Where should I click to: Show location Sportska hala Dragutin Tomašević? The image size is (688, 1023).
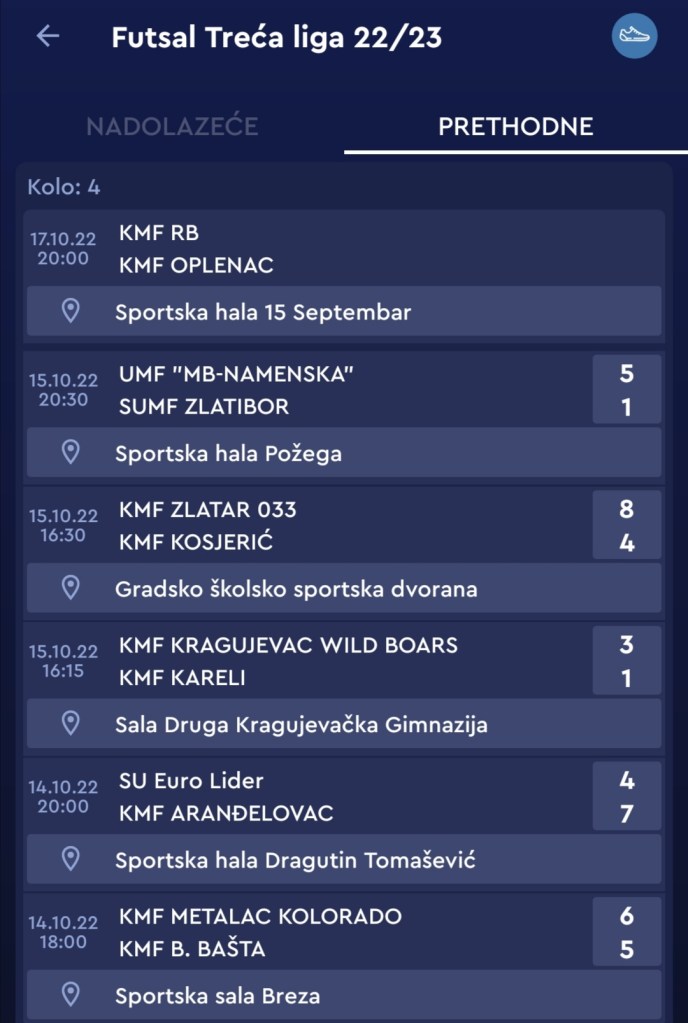tap(343, 860)
